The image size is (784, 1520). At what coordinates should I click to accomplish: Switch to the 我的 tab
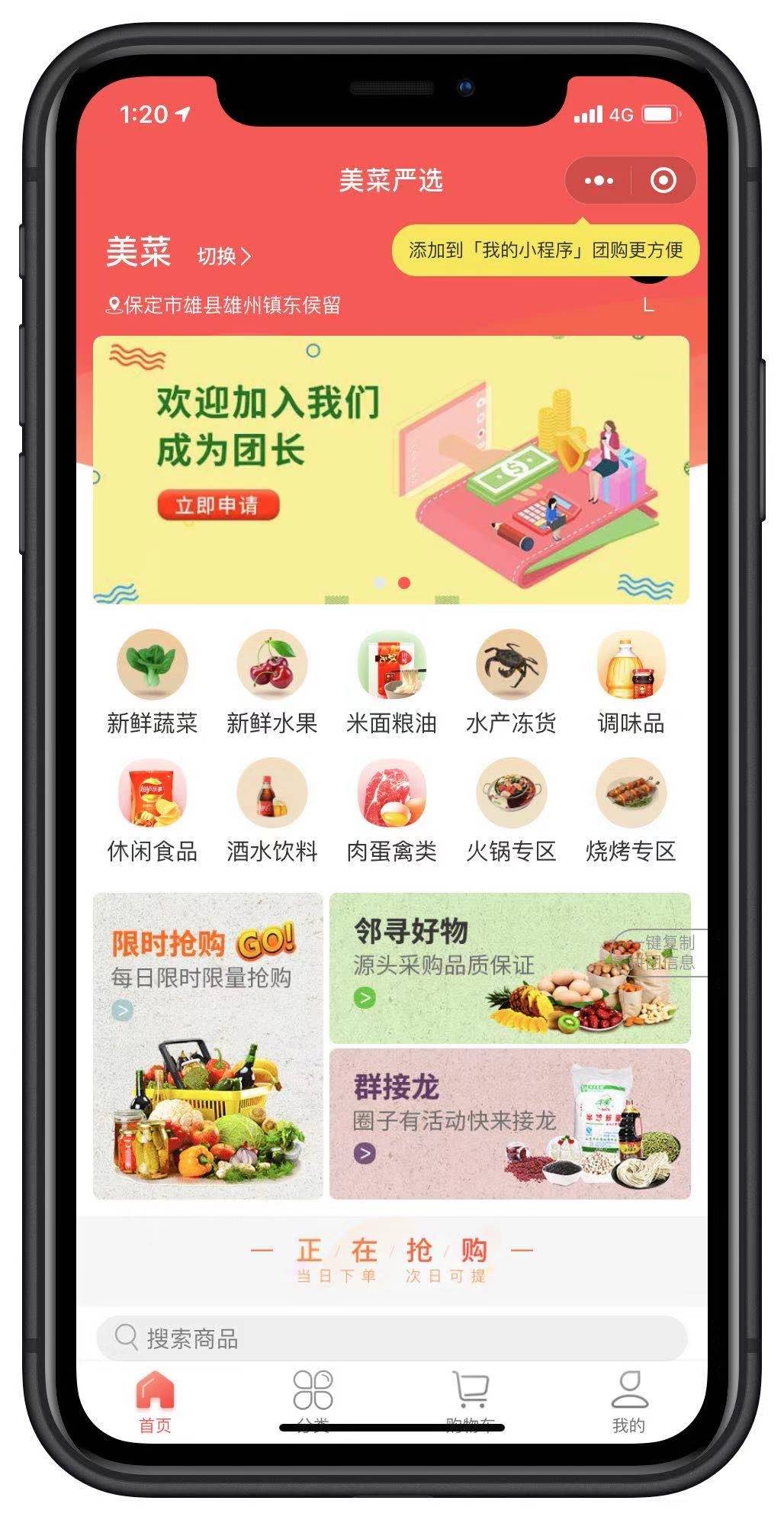[628, 1401]
